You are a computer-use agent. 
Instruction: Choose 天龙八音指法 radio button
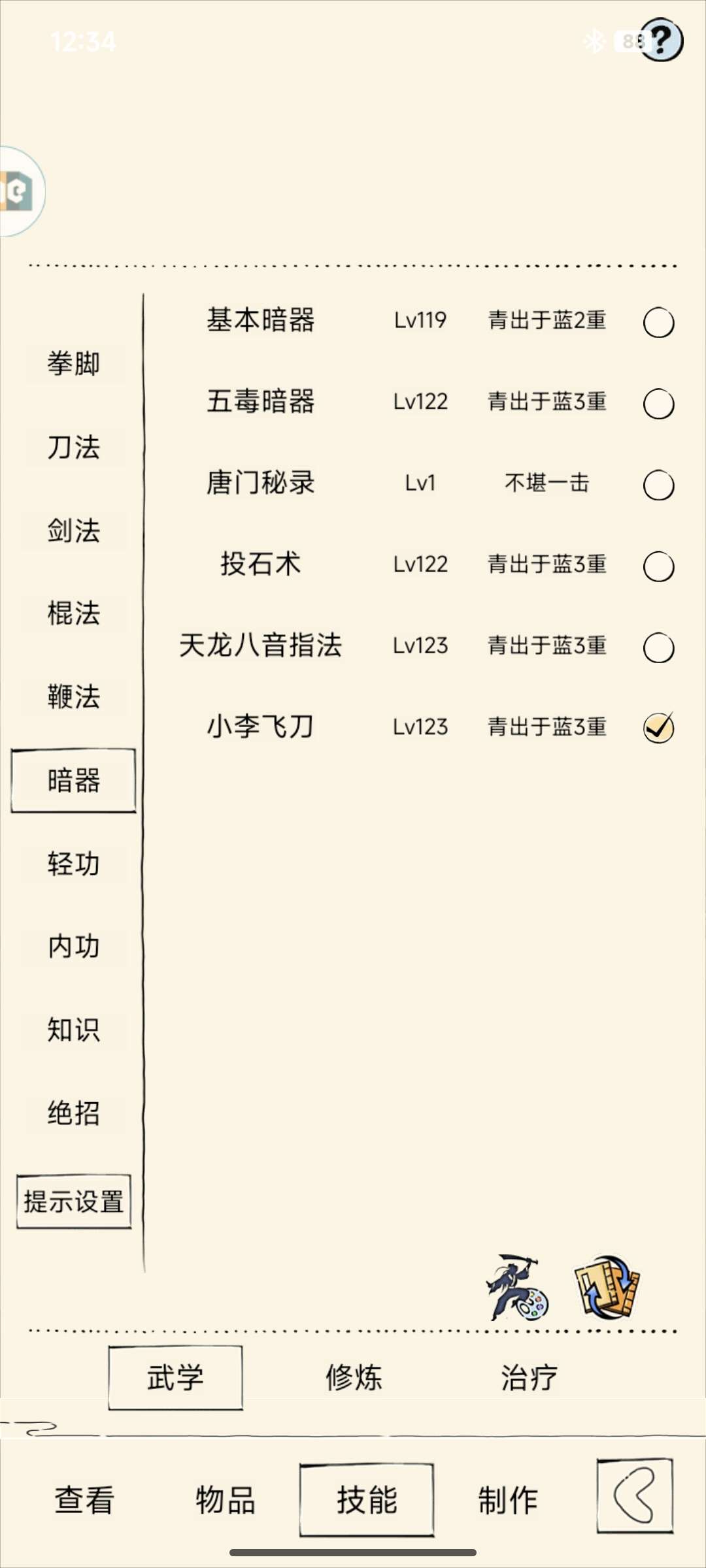click(658, 648)
